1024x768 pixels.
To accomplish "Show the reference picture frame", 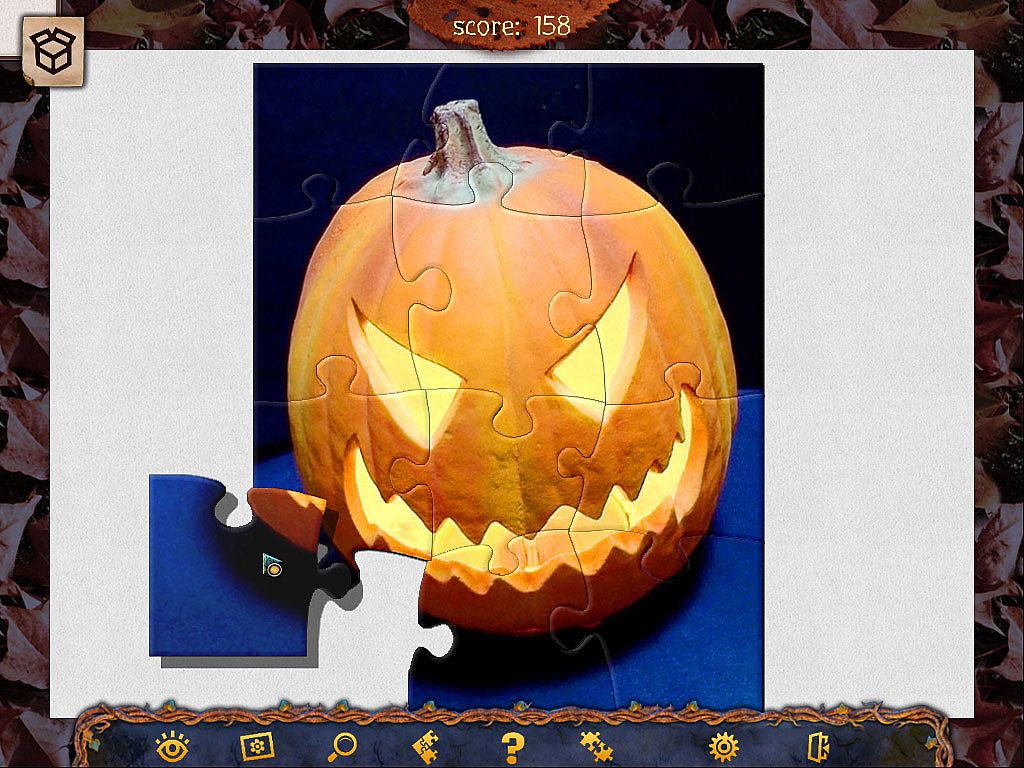I will point(257,745).
